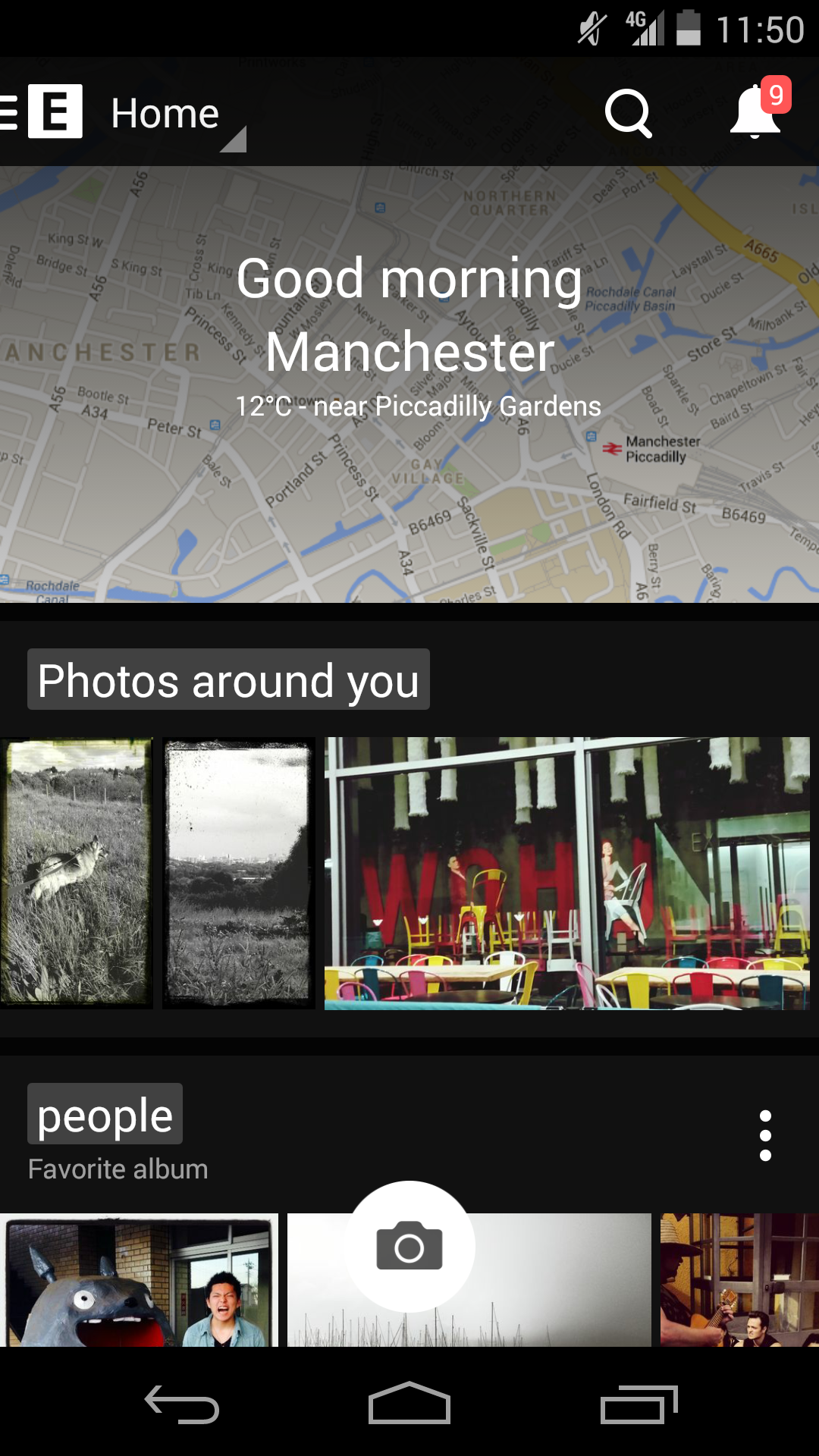This screenshot has width=819, height=1456.
Task: View the black-and-white skyline photo
Action: coord(239,873)
